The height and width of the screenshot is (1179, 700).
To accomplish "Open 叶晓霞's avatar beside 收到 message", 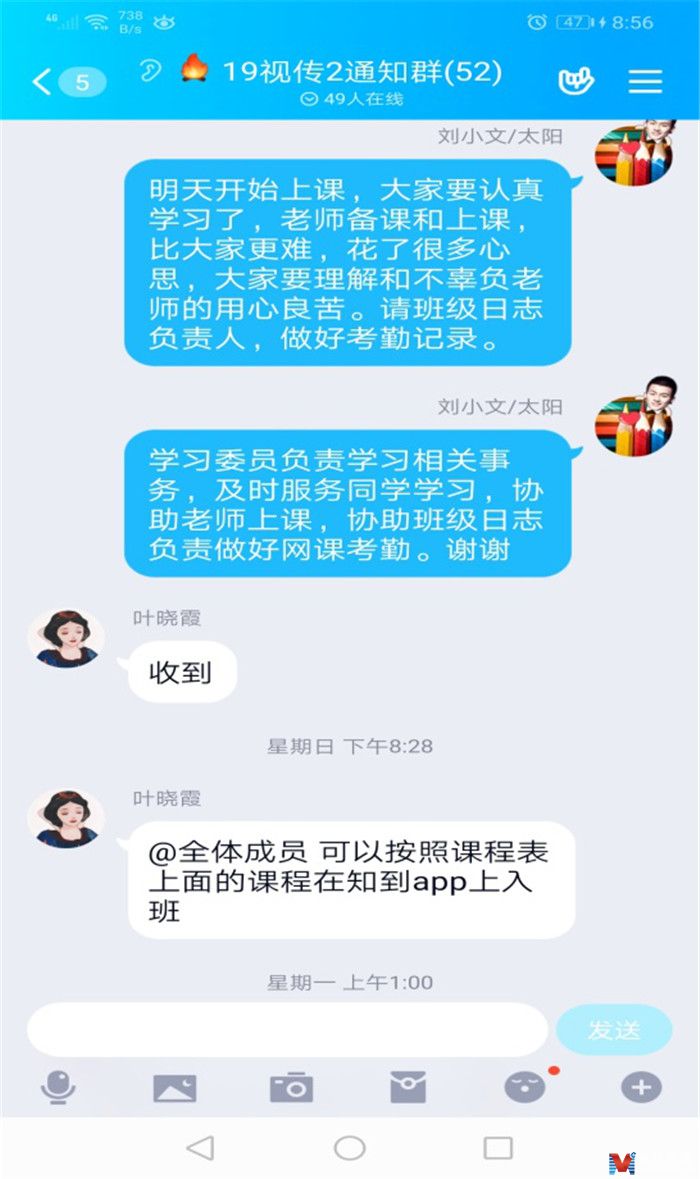I will click(66, 638).
